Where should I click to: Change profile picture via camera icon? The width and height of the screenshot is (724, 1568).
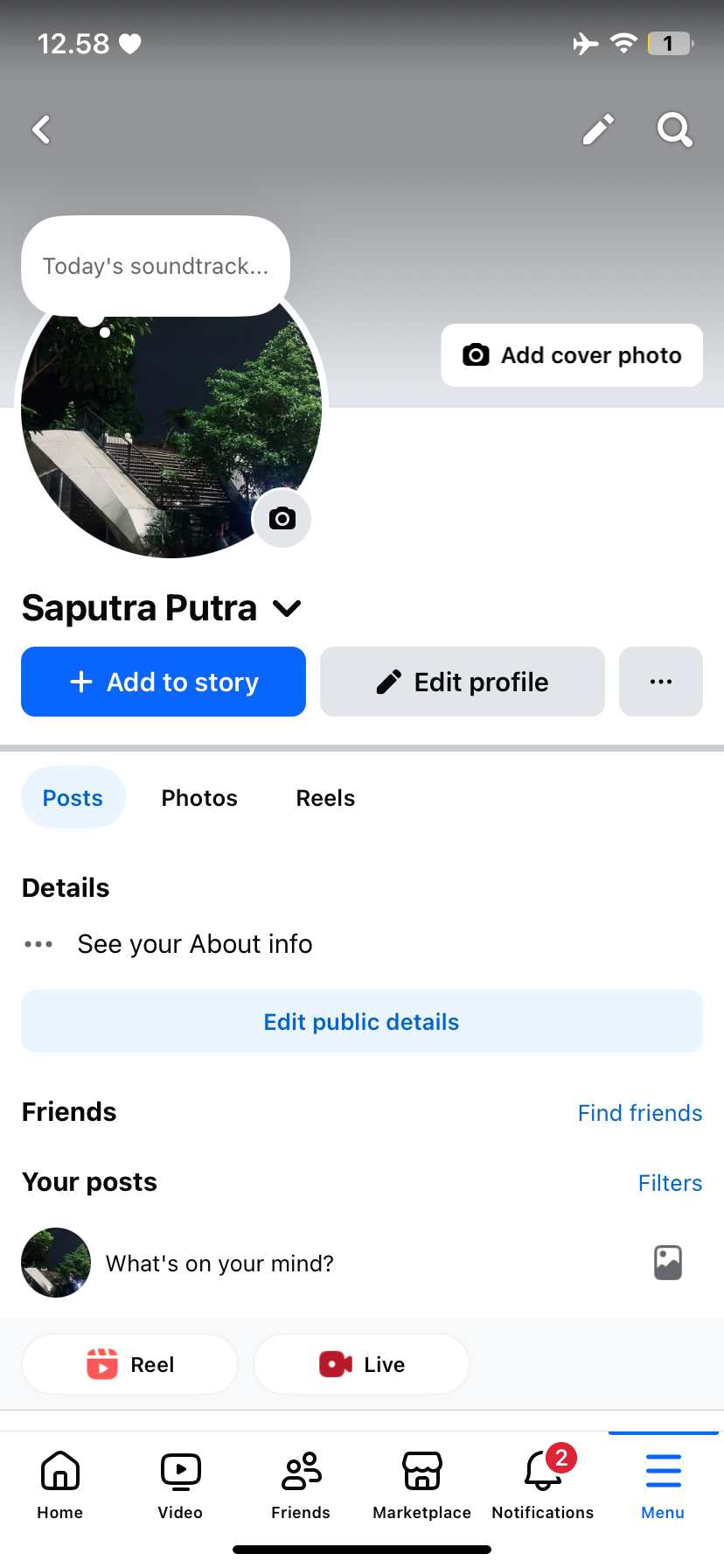282,519
